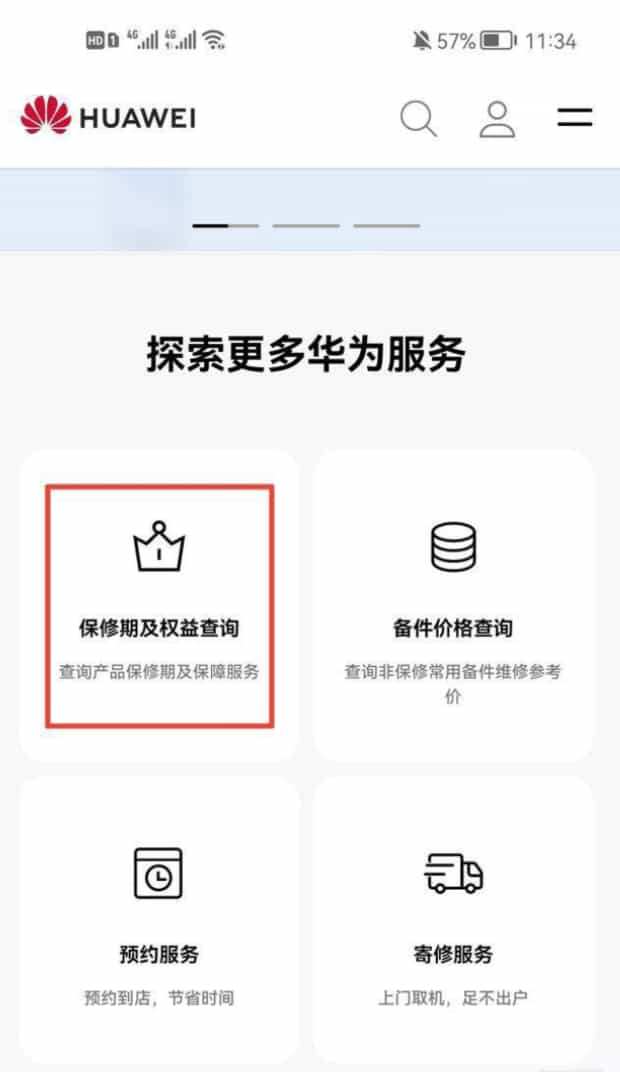
Task: Open 保修期及权益查询 card
Action: pyautogui.click(x=159, y=606)
